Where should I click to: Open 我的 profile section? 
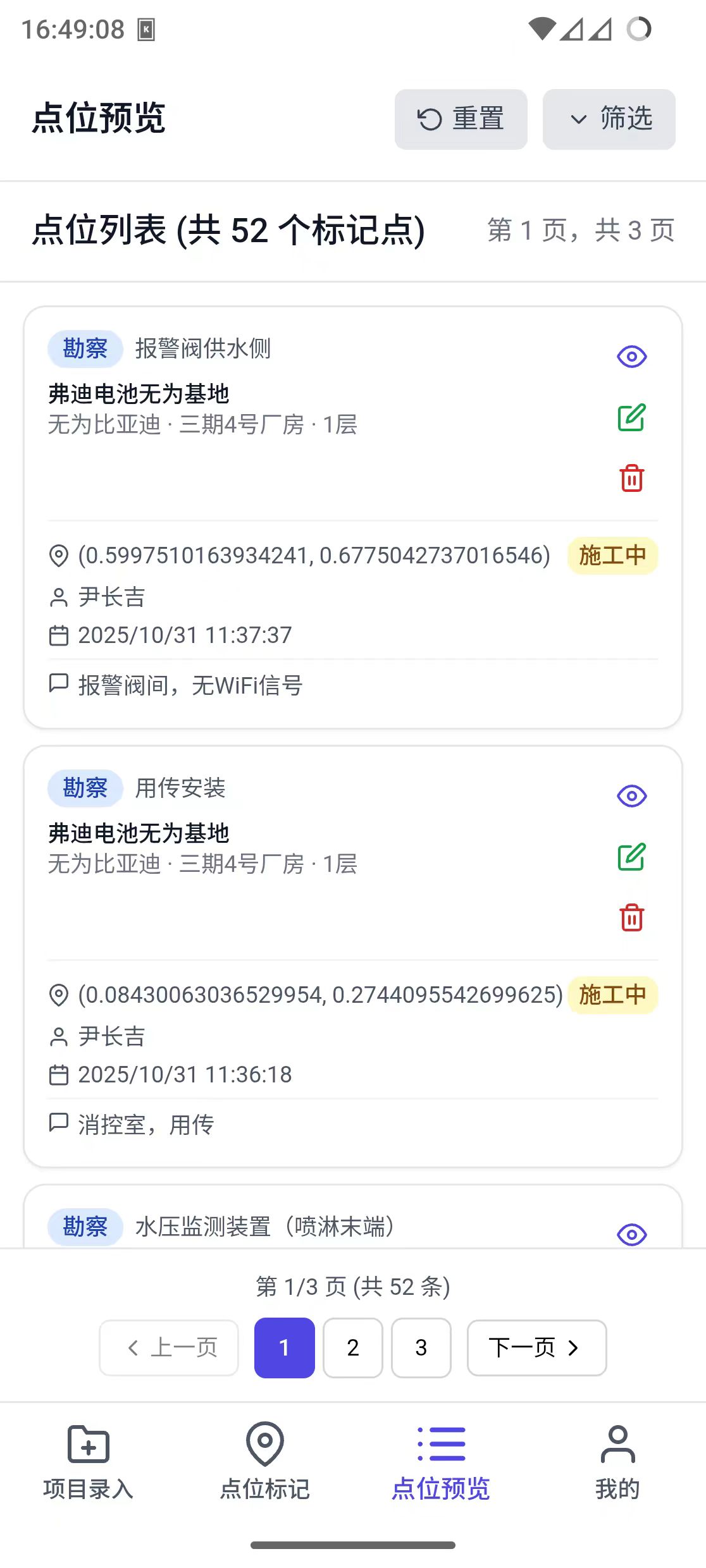pos(618,1467)
